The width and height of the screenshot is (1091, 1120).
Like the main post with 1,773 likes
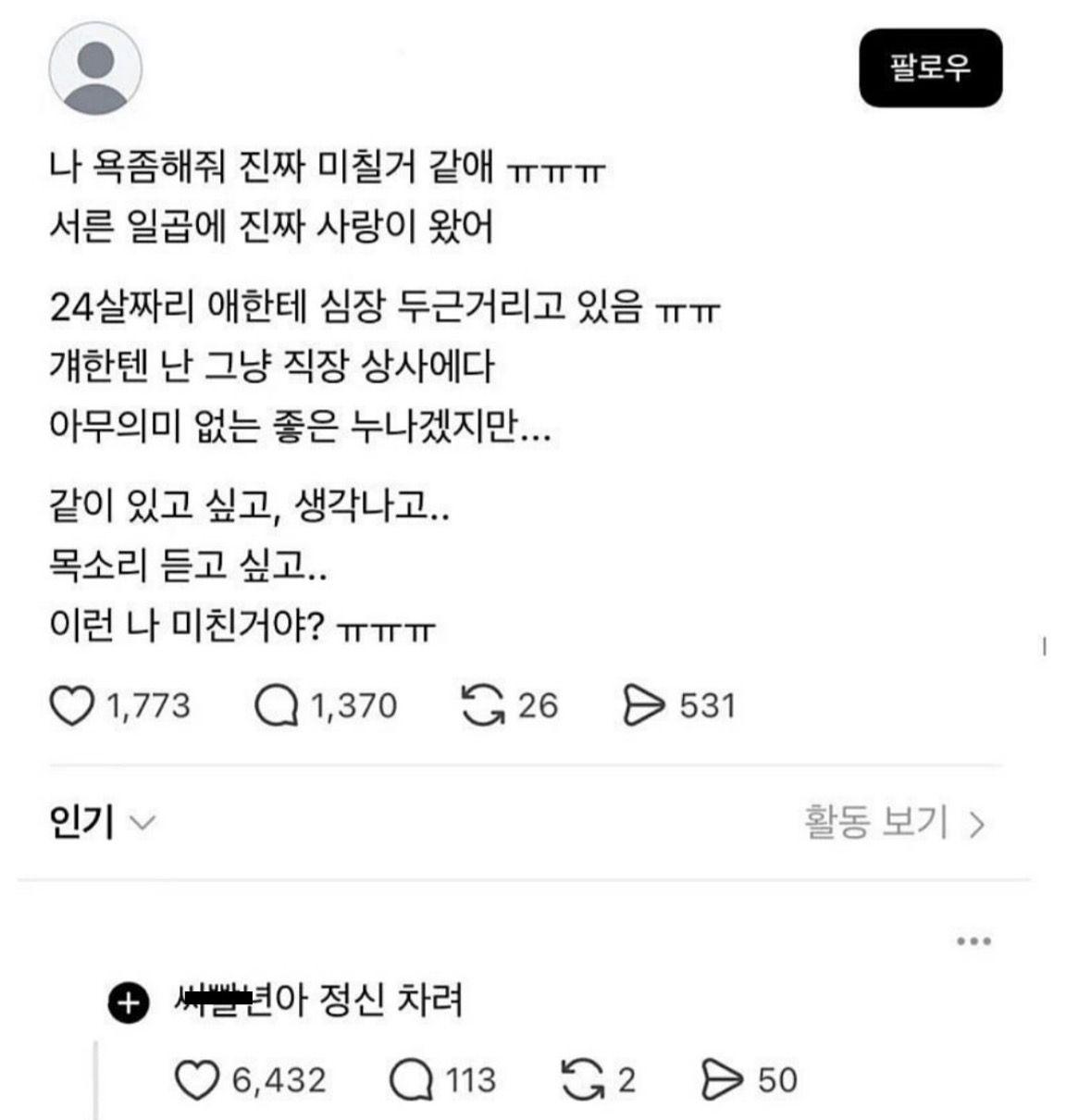pyautogui.click(x=72, y=706)
